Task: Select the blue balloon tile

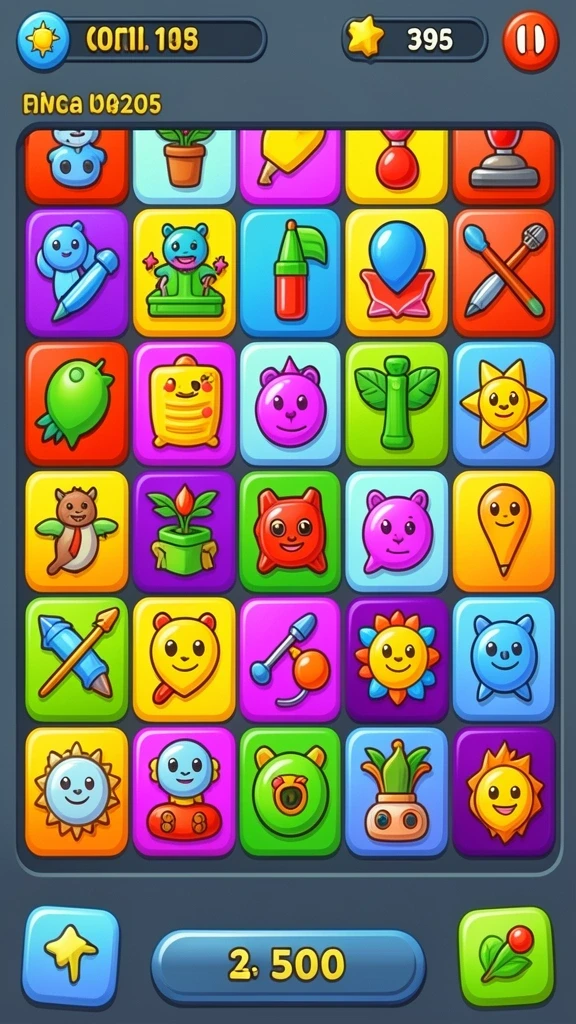Action: 396,273
